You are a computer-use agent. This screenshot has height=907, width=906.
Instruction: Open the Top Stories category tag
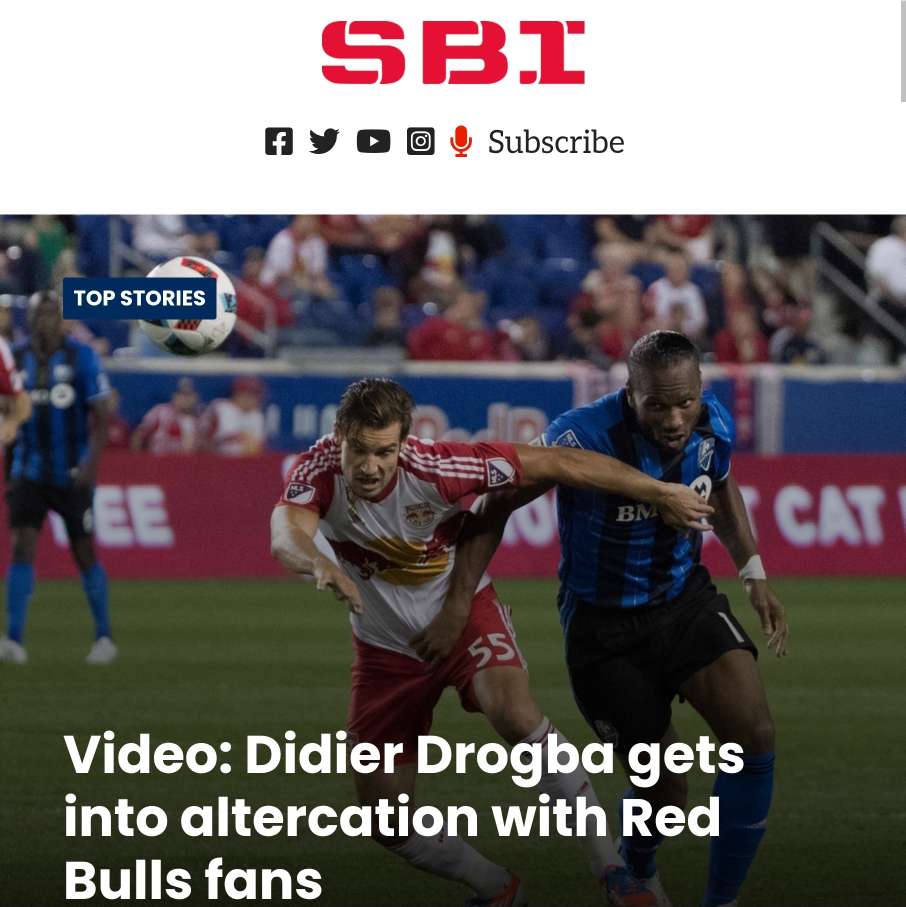(x=139, y=298)
